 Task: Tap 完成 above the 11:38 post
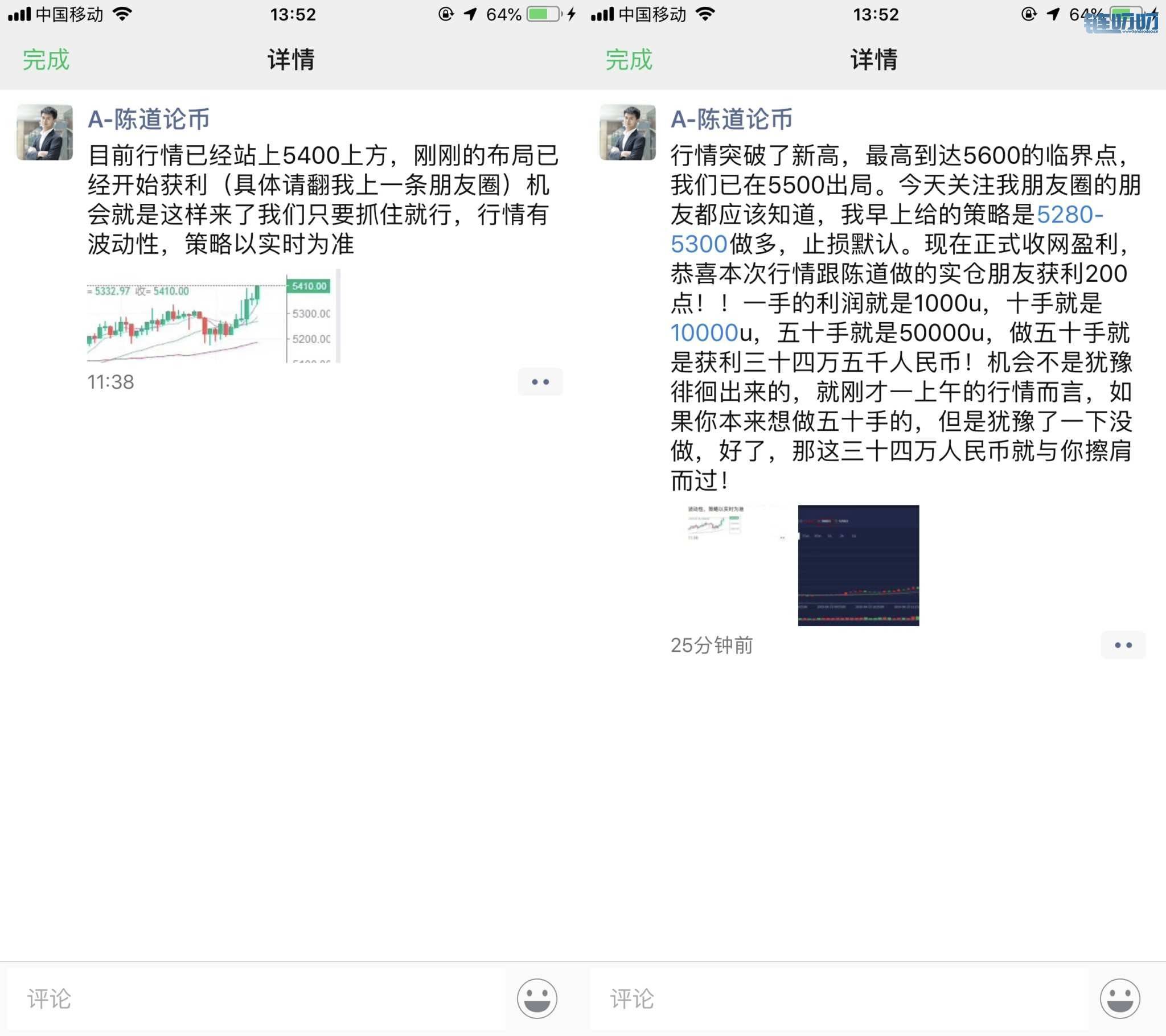pyautogui.click(x=46, y=60)
